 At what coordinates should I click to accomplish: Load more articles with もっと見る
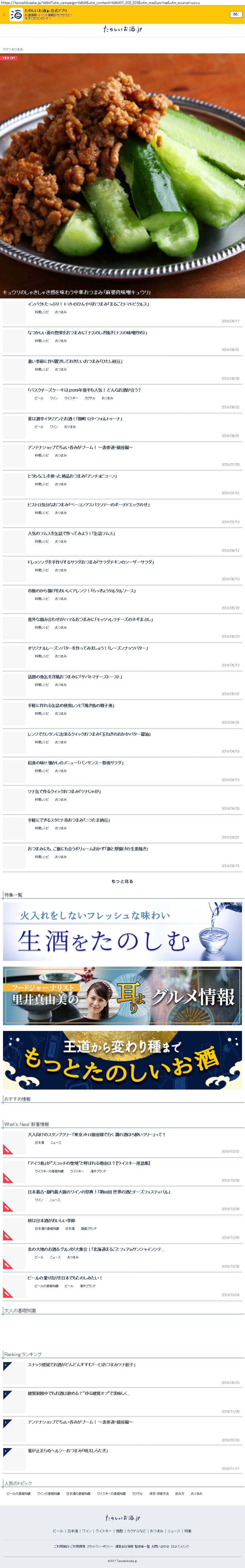pos(122,881)
